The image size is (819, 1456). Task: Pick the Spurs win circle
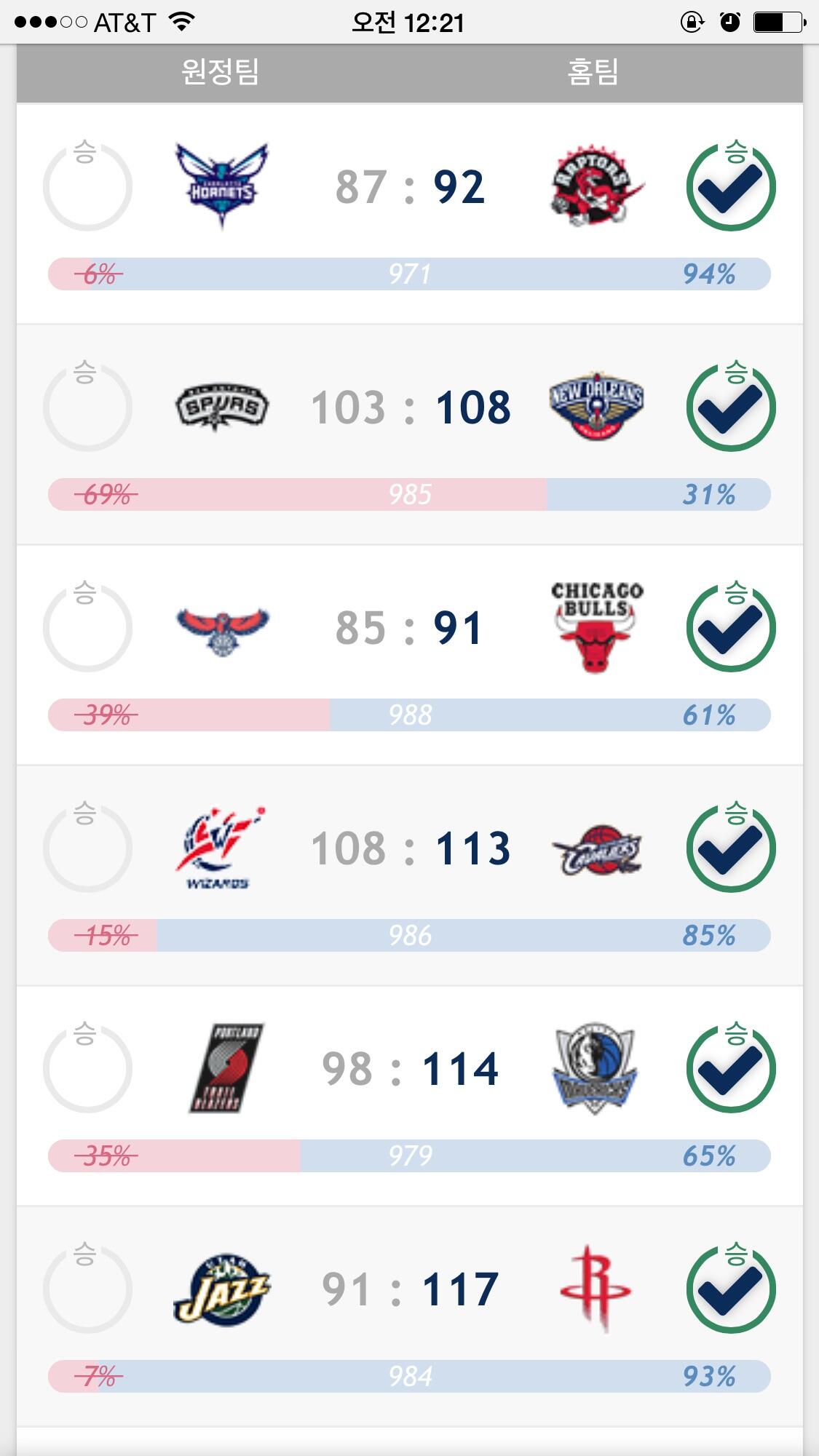tap(87, 407)
